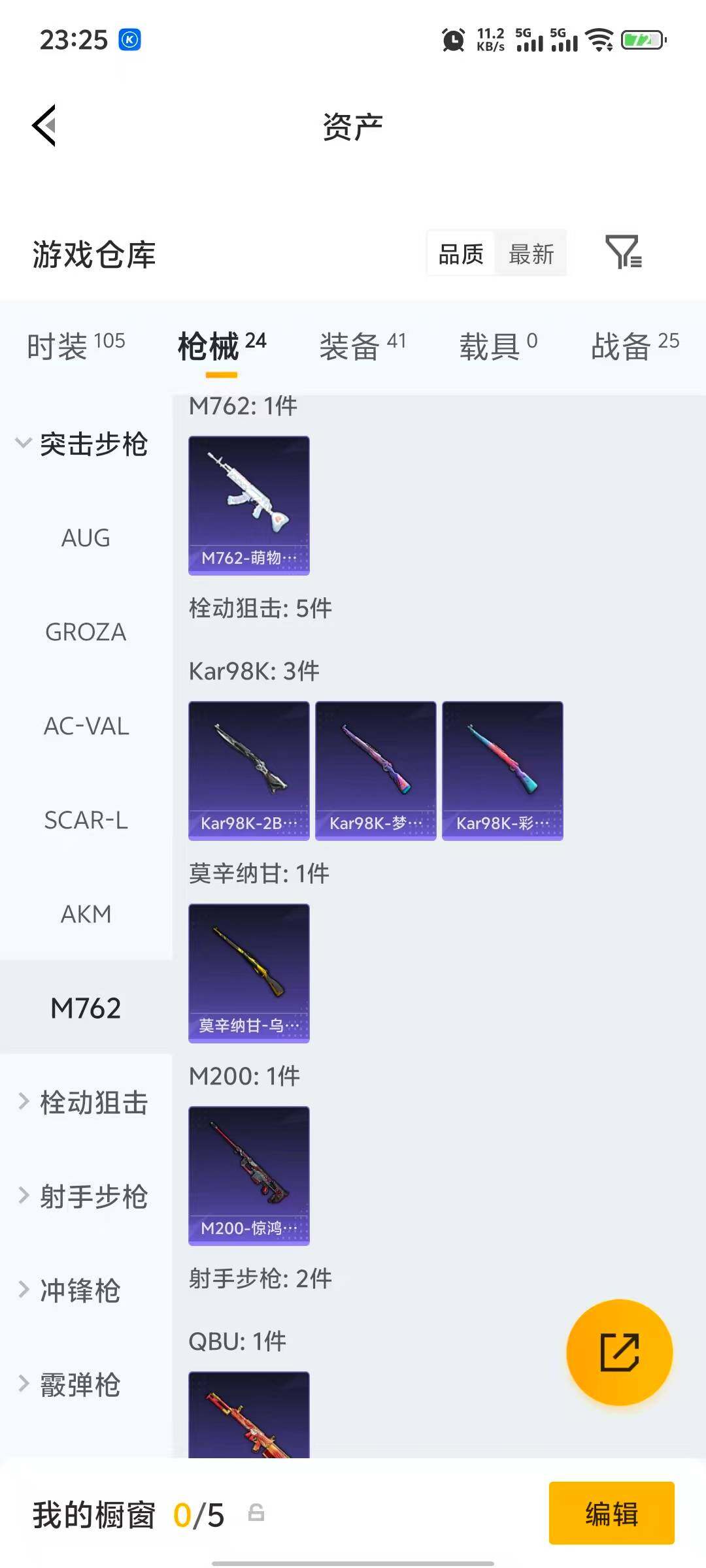Tap the 编辑 button
This screenshot has width=706, height=1568.
click(x=611, y=1514)
